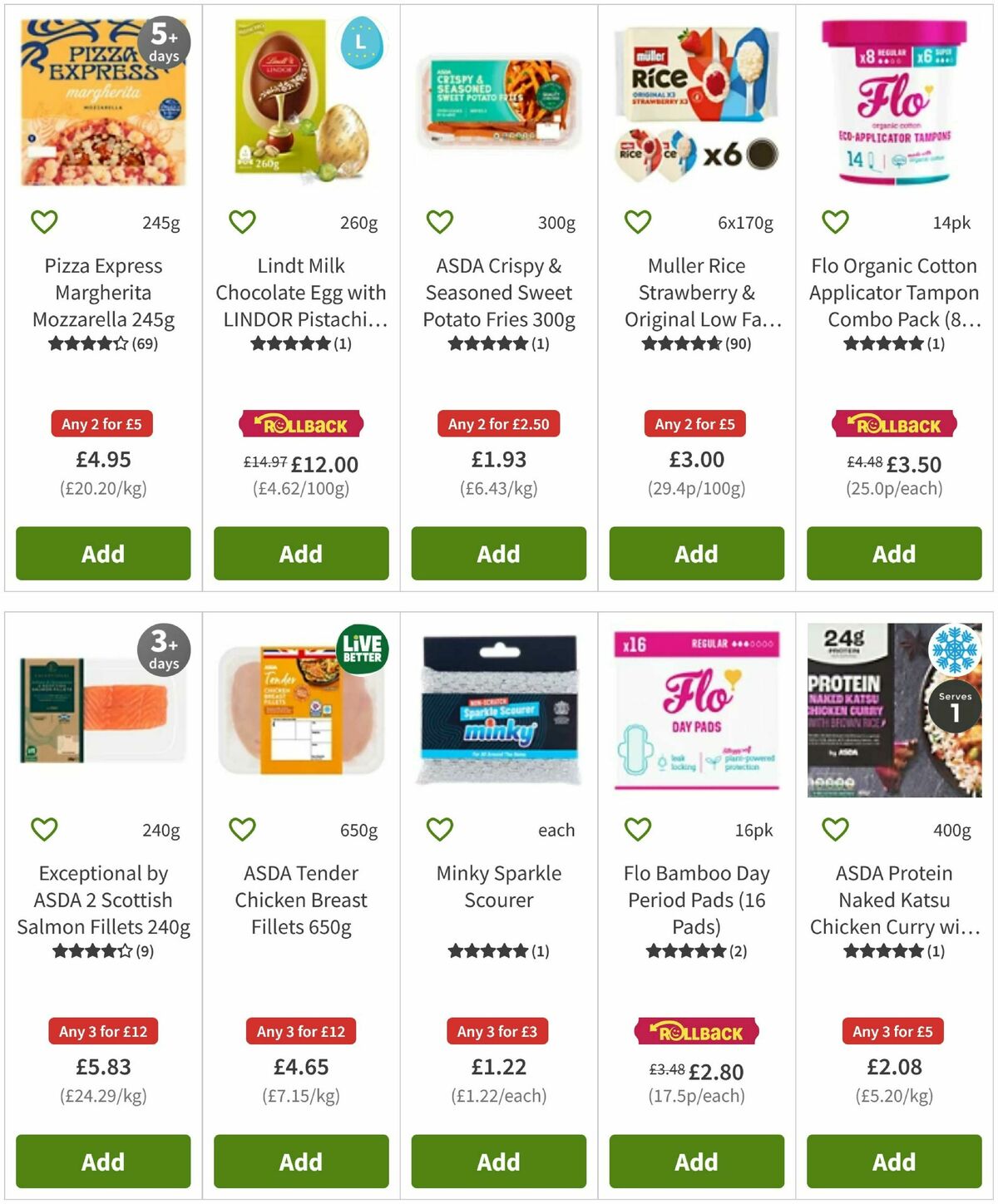Image resolution: width=998 pixels, height=1204 pixels.
Task: Favourite the ASDA Protein Katsu Chicken Curry
Action: (834, 829)
